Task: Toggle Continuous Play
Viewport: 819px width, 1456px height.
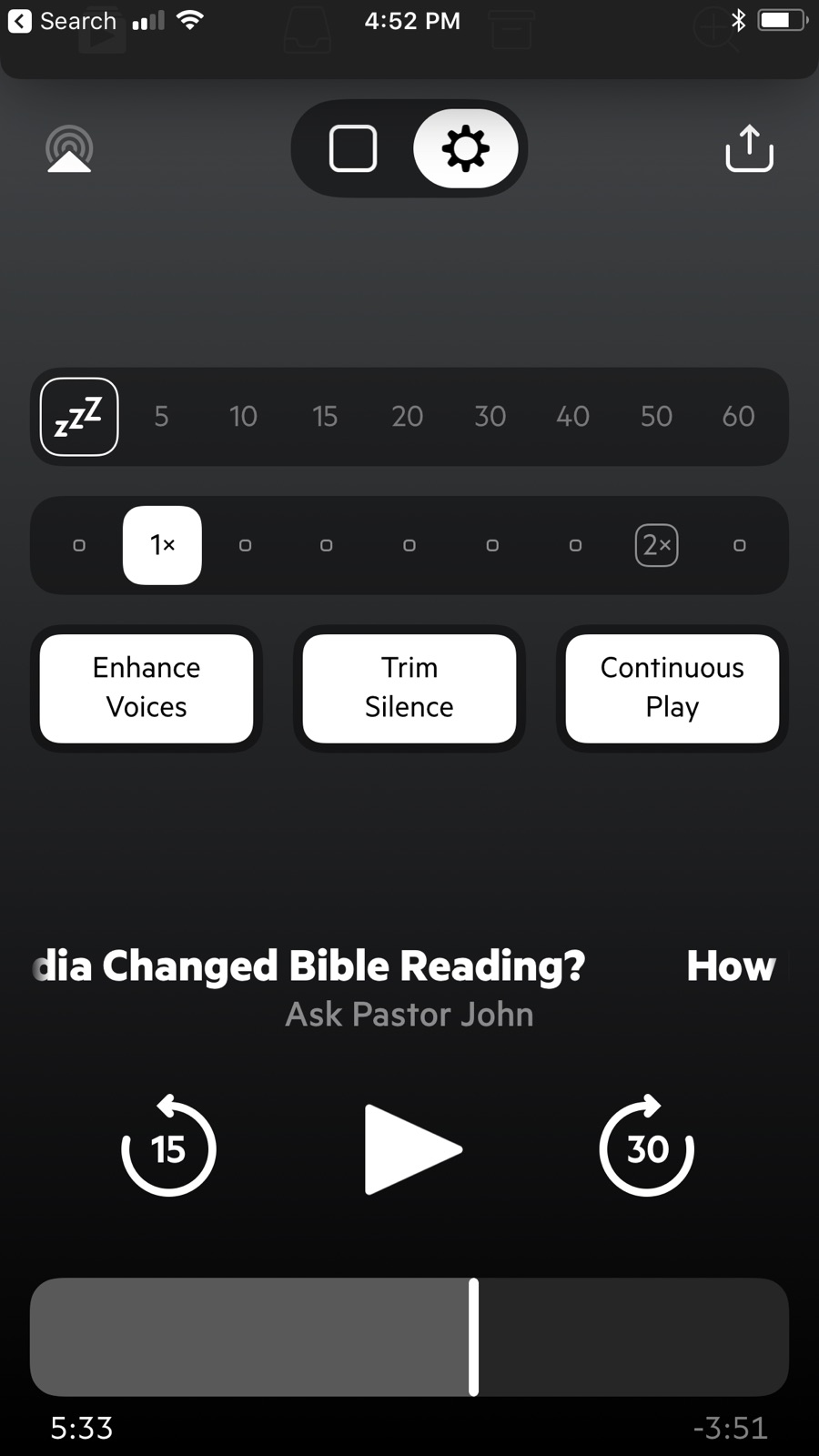Action: (x=672, y=688)
